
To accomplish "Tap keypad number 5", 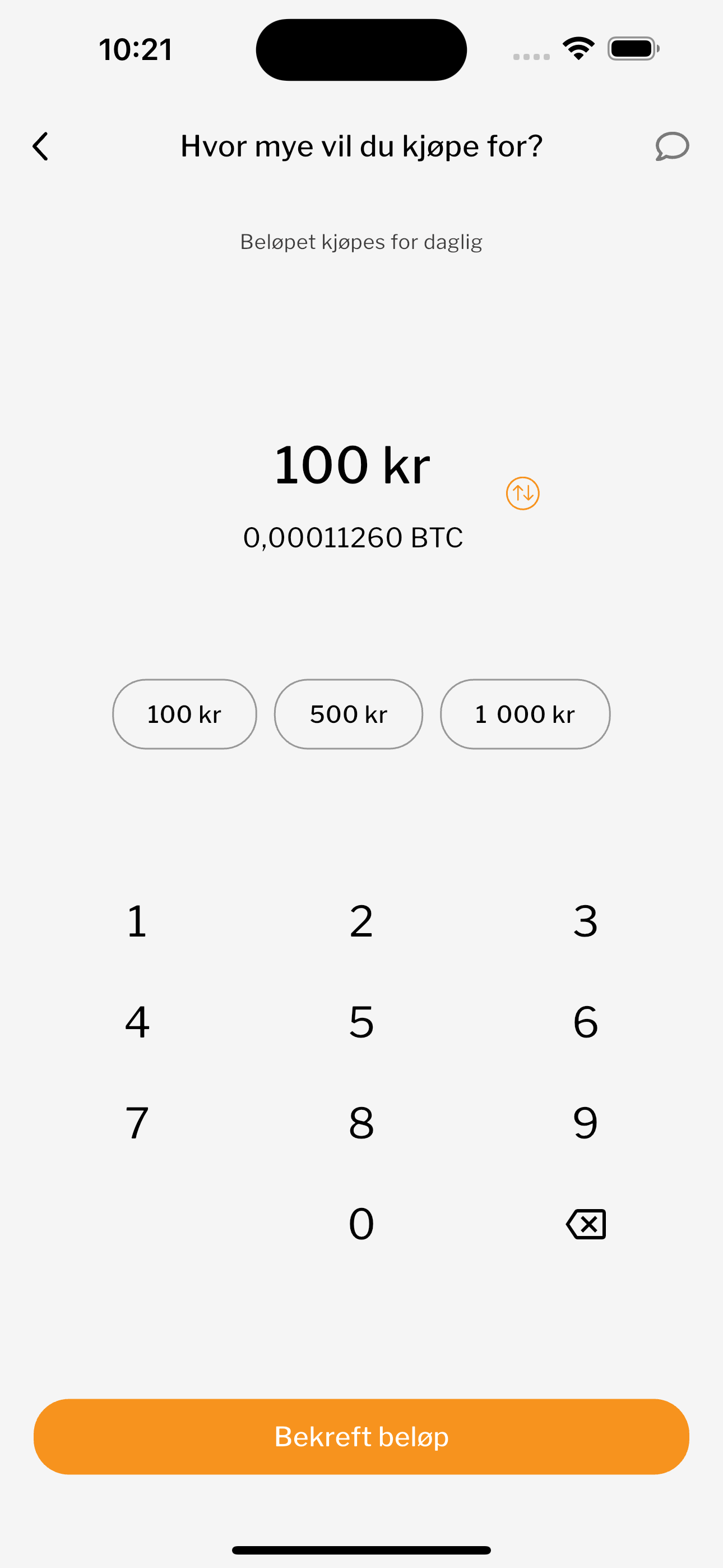I will pyautogui.click(x=361, y=1022).
